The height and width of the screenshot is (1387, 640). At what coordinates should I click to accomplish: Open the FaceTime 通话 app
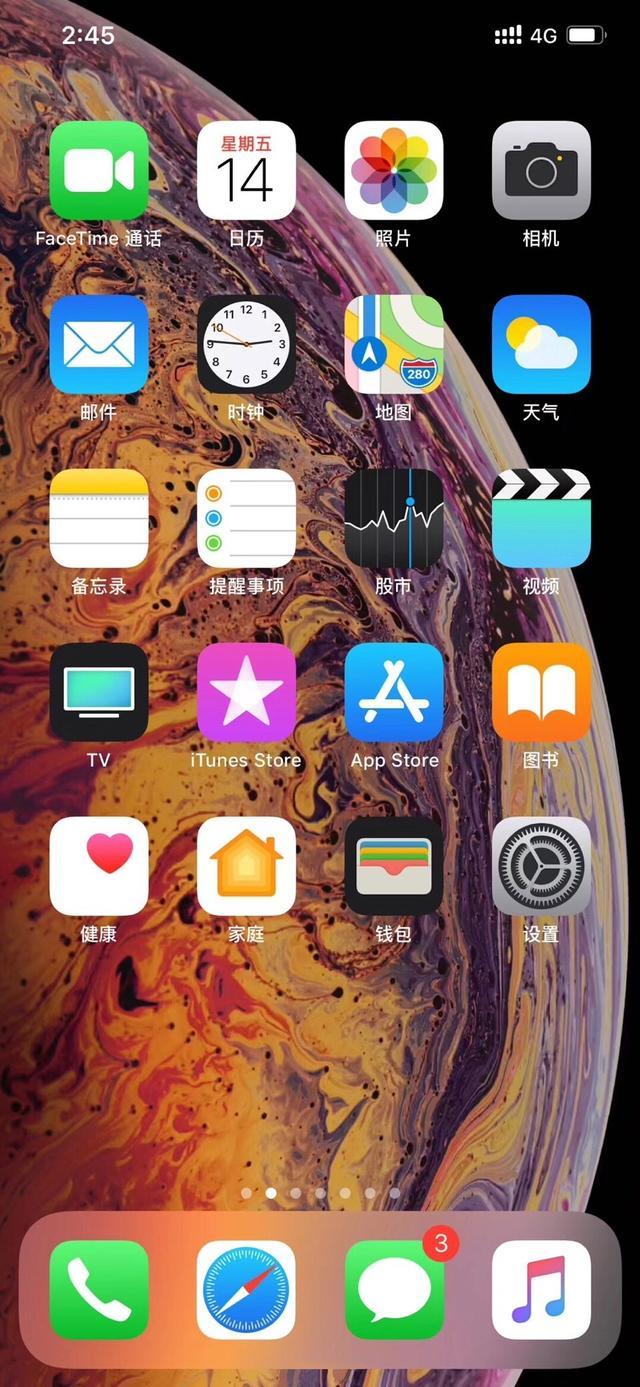tap(98, 170)
